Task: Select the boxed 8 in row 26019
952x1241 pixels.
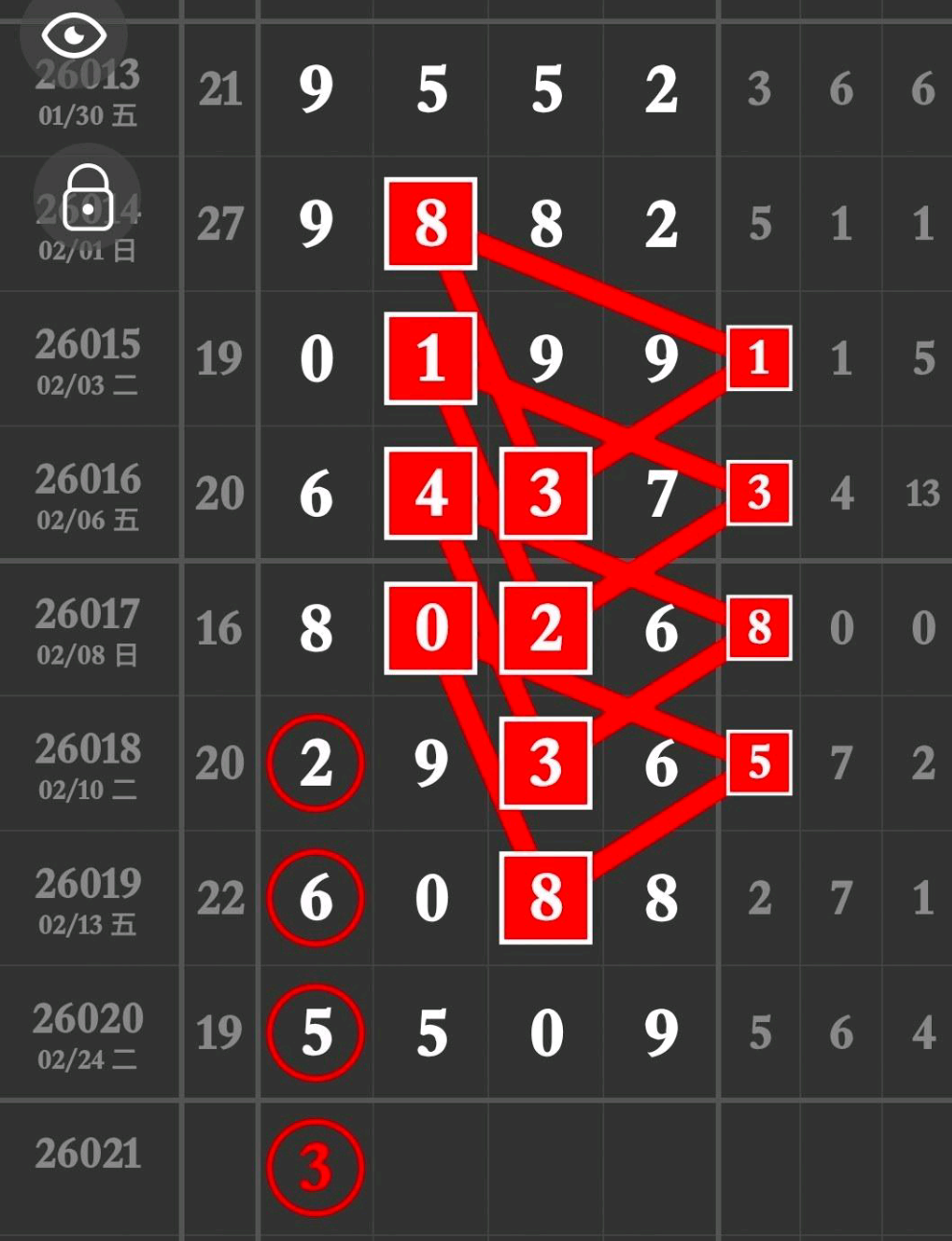Action: pos(545,900)
